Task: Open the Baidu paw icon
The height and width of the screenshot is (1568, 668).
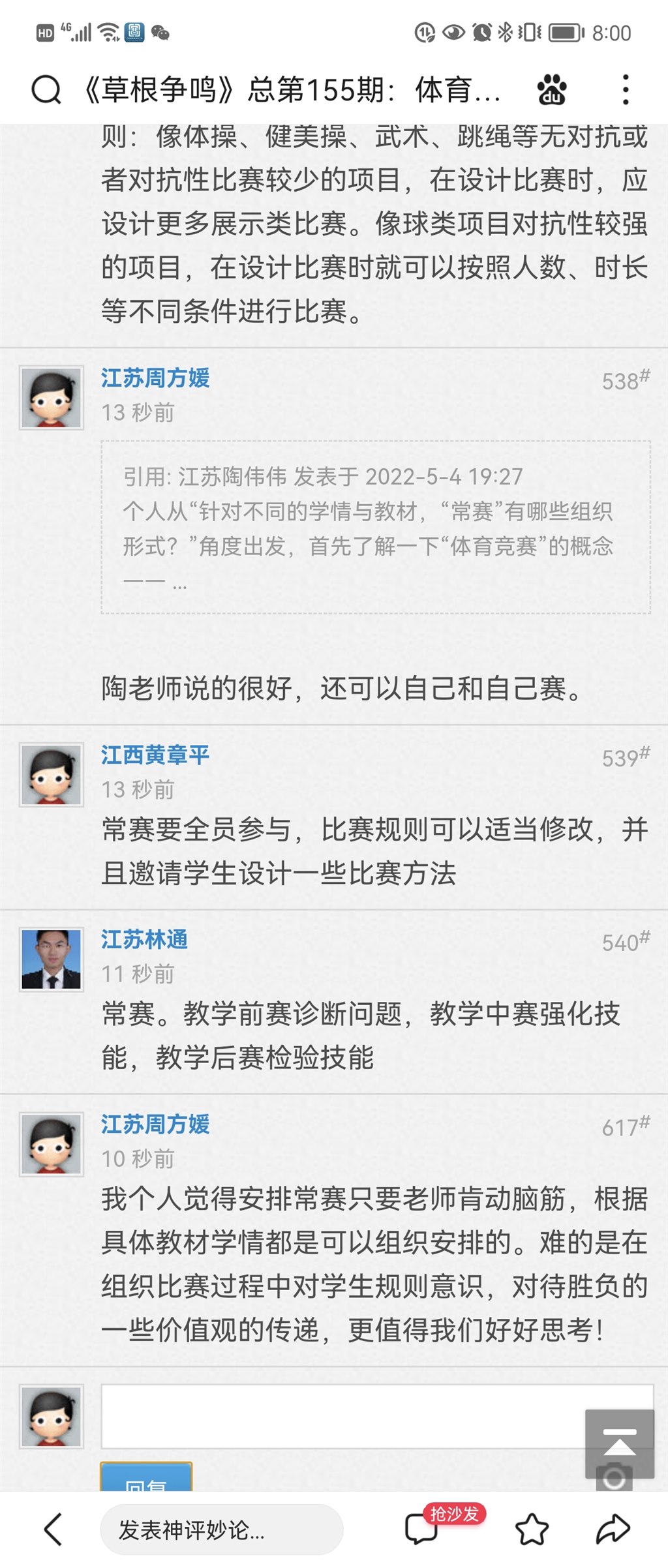Action: (551, 89)
